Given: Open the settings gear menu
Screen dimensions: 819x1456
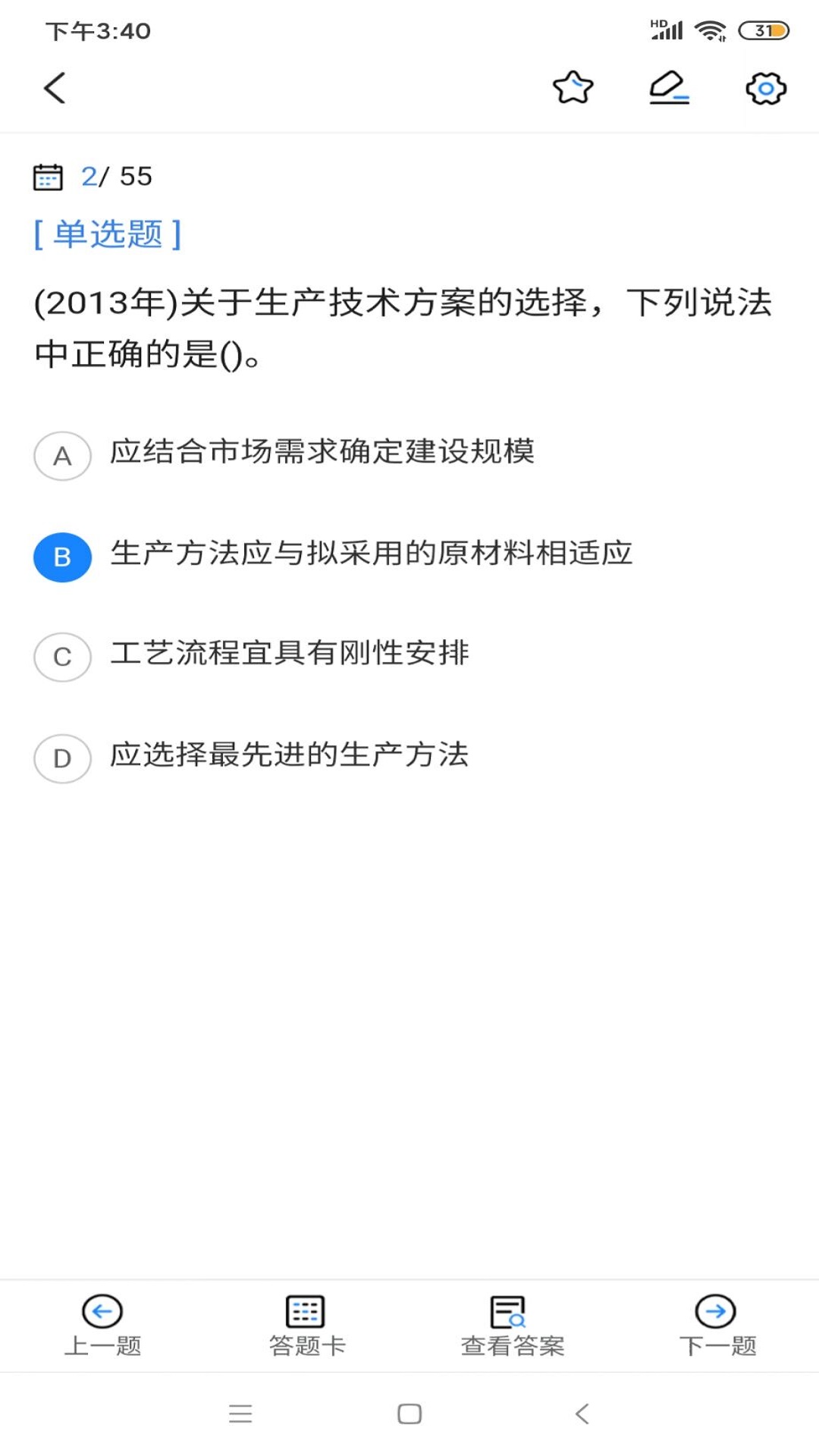Looking at the screenshot, I should click(764, 88).
